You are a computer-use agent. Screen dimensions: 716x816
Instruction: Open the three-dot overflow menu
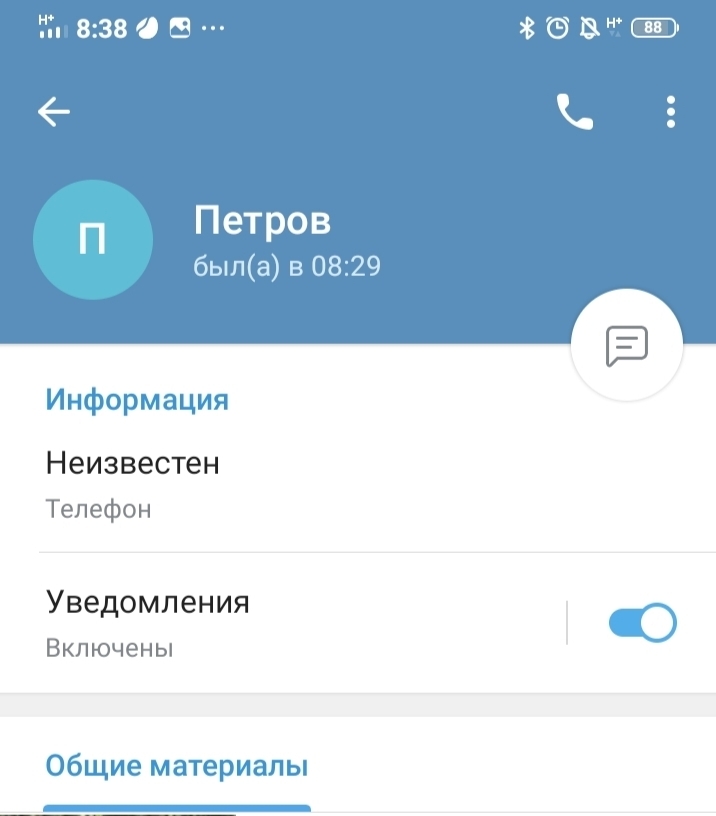[x=671, y=112]
